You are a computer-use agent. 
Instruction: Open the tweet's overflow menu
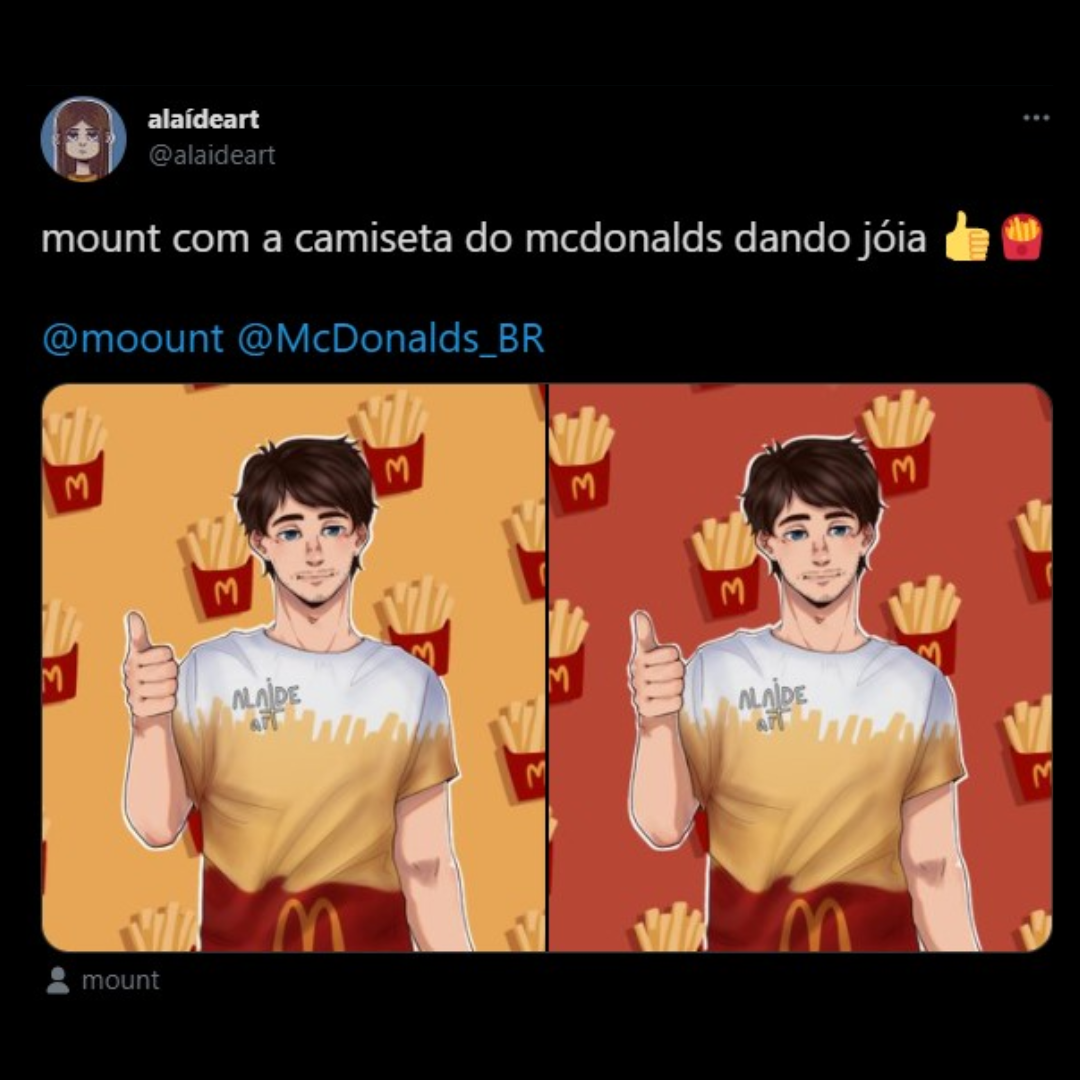(1035, 118)
